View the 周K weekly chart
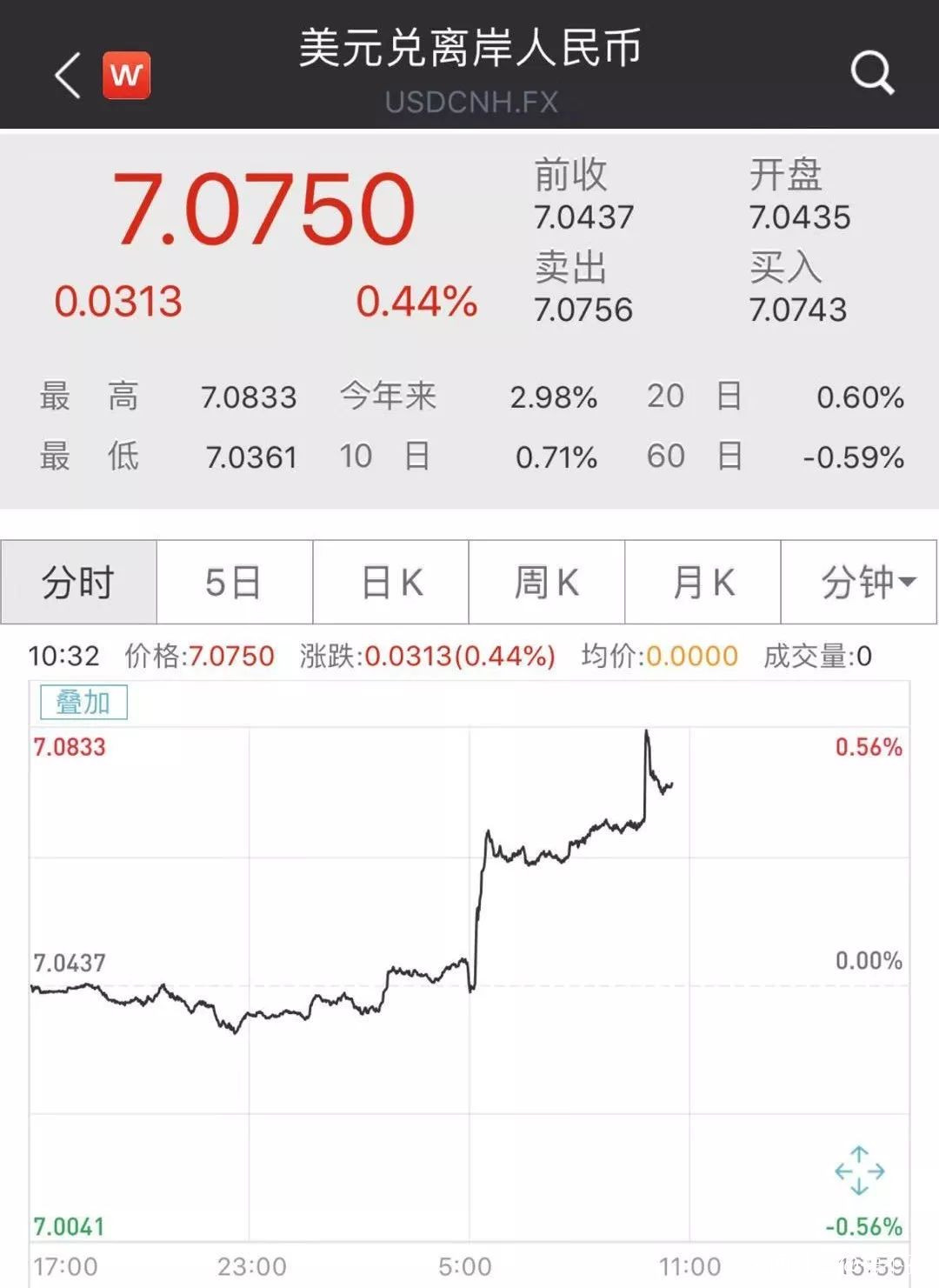The width and height of the screenshot is (939, 1288). [546, 582]
